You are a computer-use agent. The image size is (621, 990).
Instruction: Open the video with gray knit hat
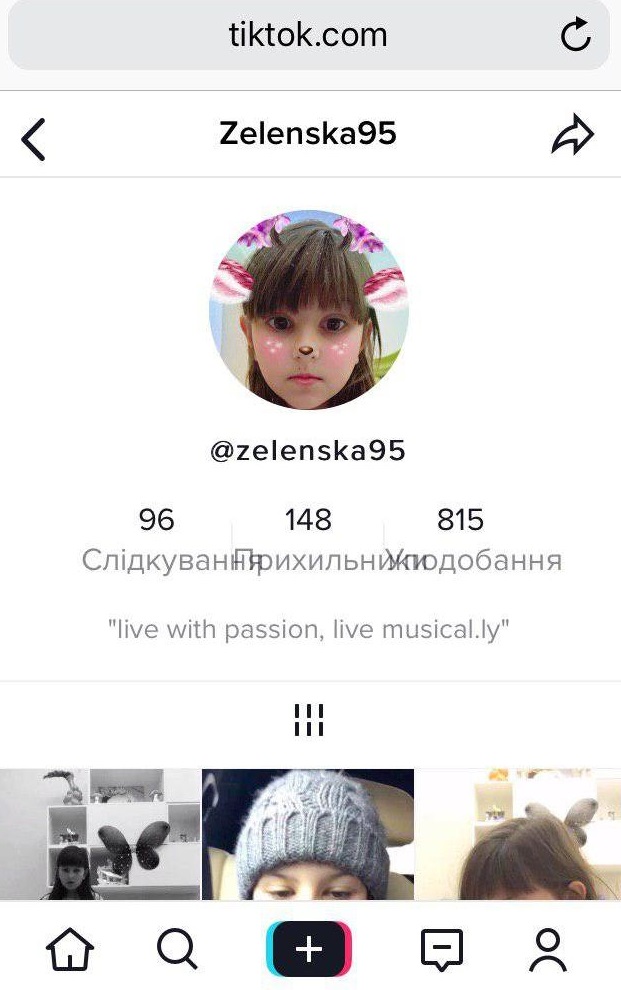tap(308, 834)
